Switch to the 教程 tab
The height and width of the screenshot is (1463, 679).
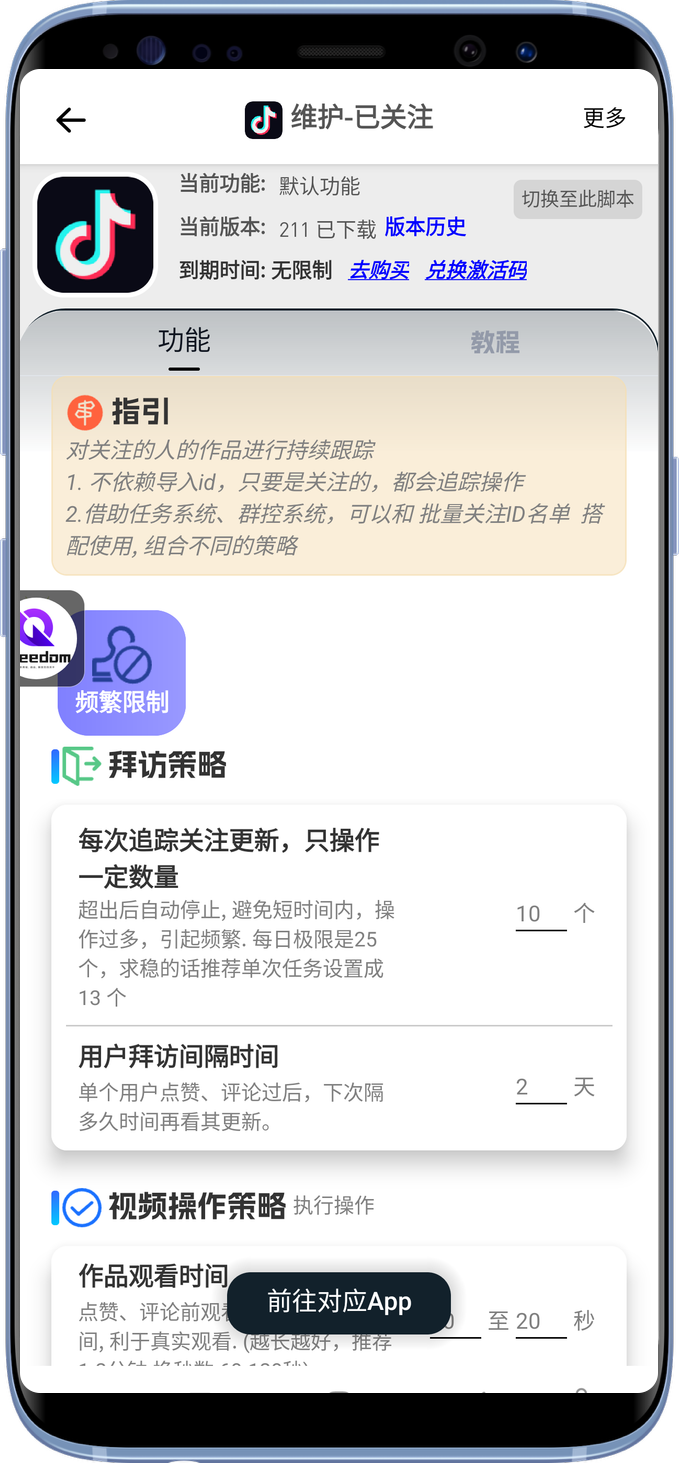point(495,343)
